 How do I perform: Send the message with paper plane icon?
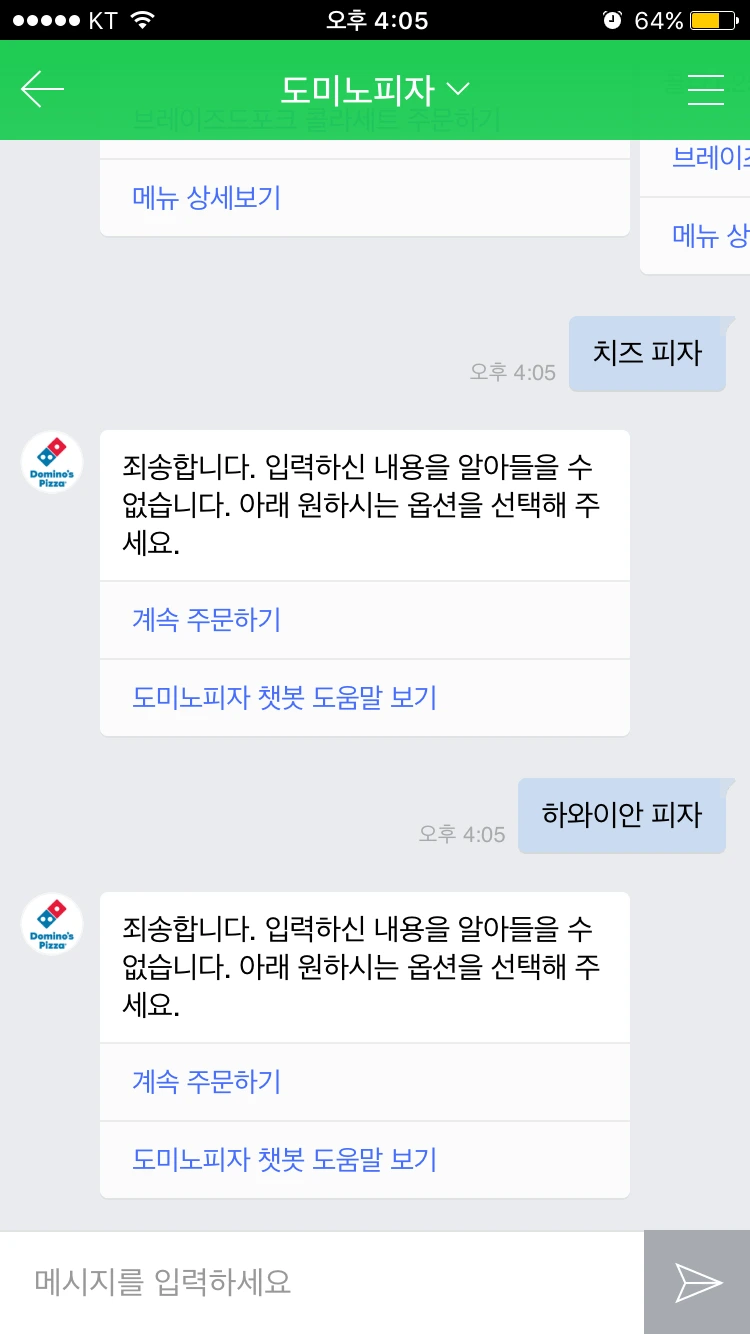pos(697,1282)
